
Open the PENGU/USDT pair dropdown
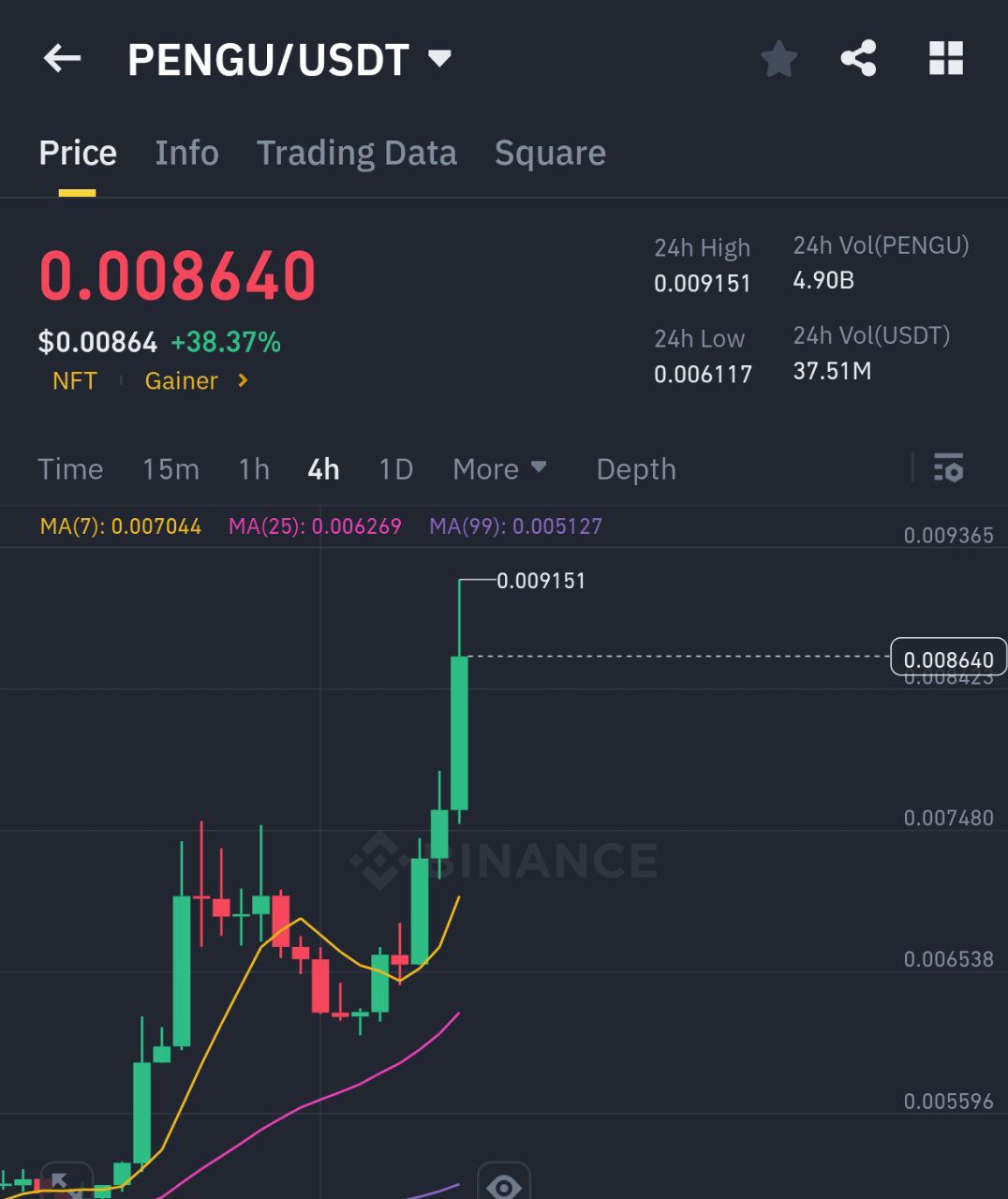point(438,59)
